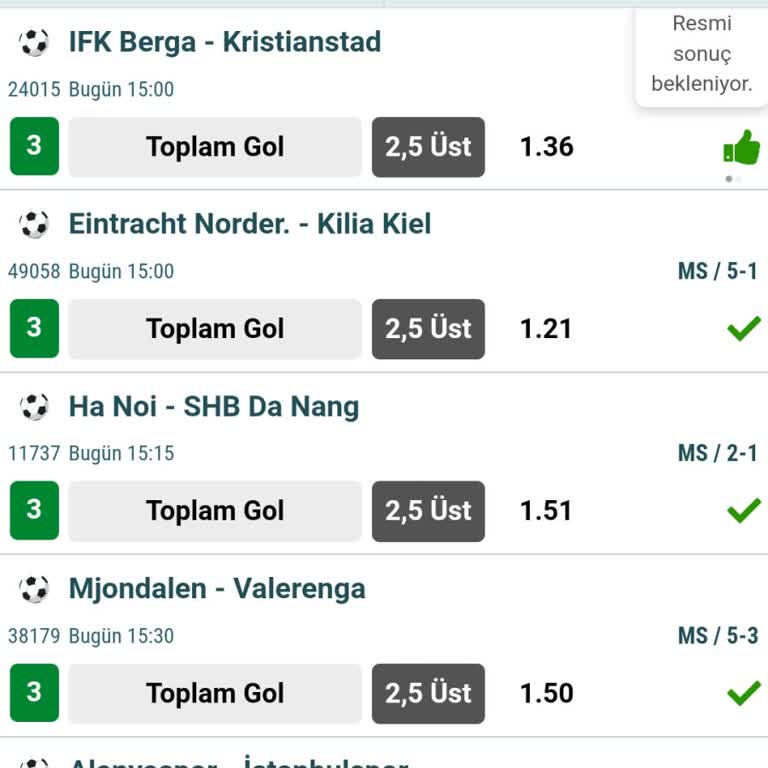Select Toplam Gol under IFK Berga - Kristianstad
The image size is (768, 768).
pos(215,147)
